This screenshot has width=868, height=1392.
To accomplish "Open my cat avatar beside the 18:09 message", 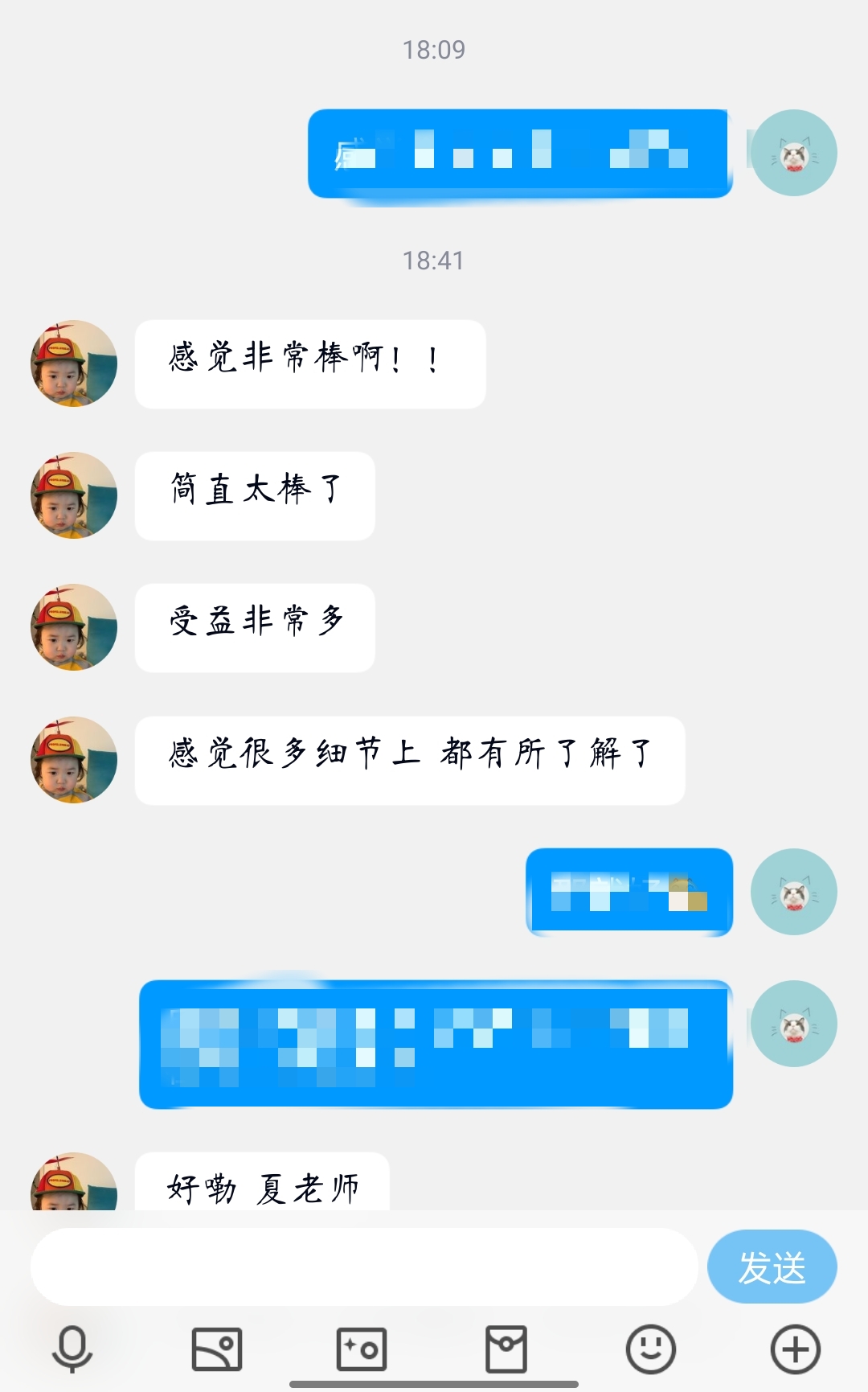I will pos(794,153).
